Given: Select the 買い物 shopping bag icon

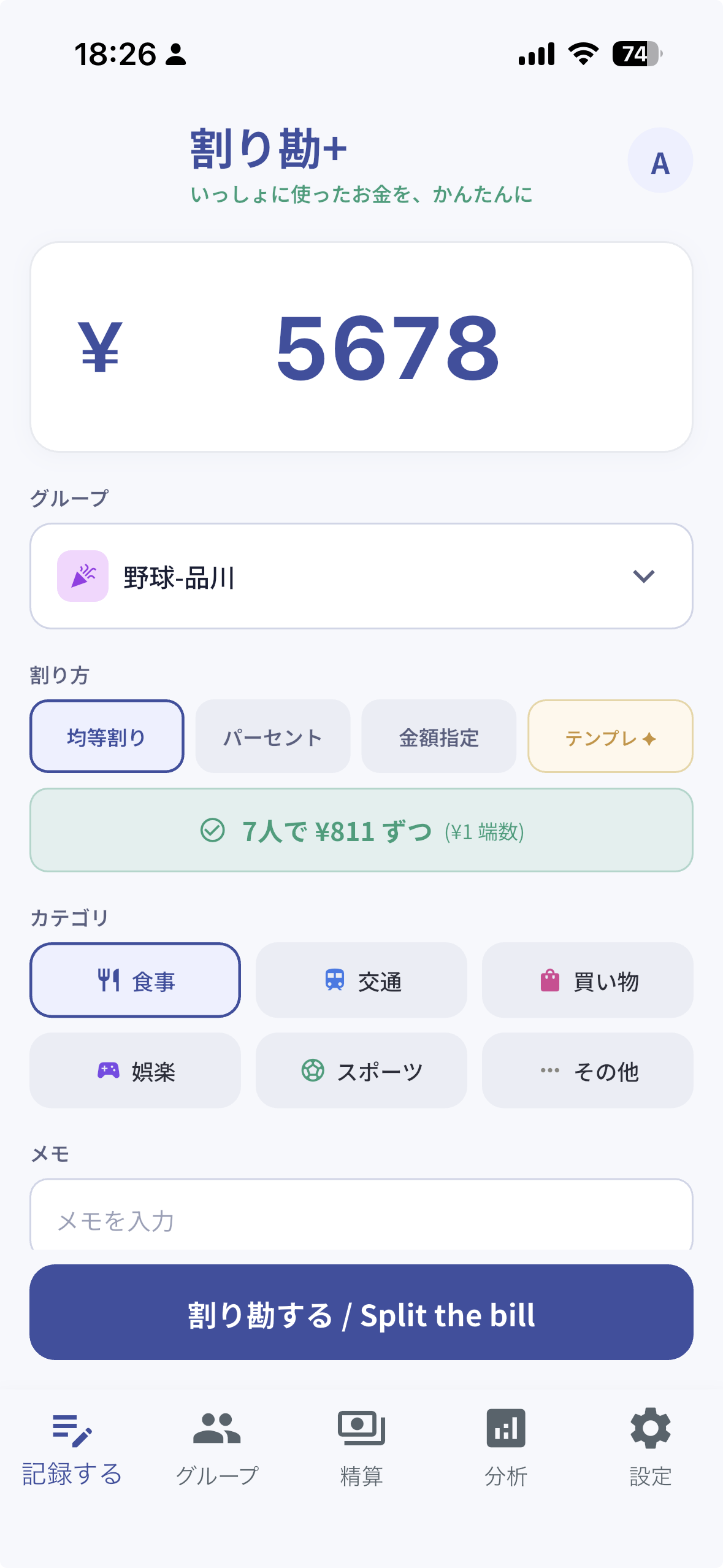Looking at the screenshot, I should pos(551,980).
